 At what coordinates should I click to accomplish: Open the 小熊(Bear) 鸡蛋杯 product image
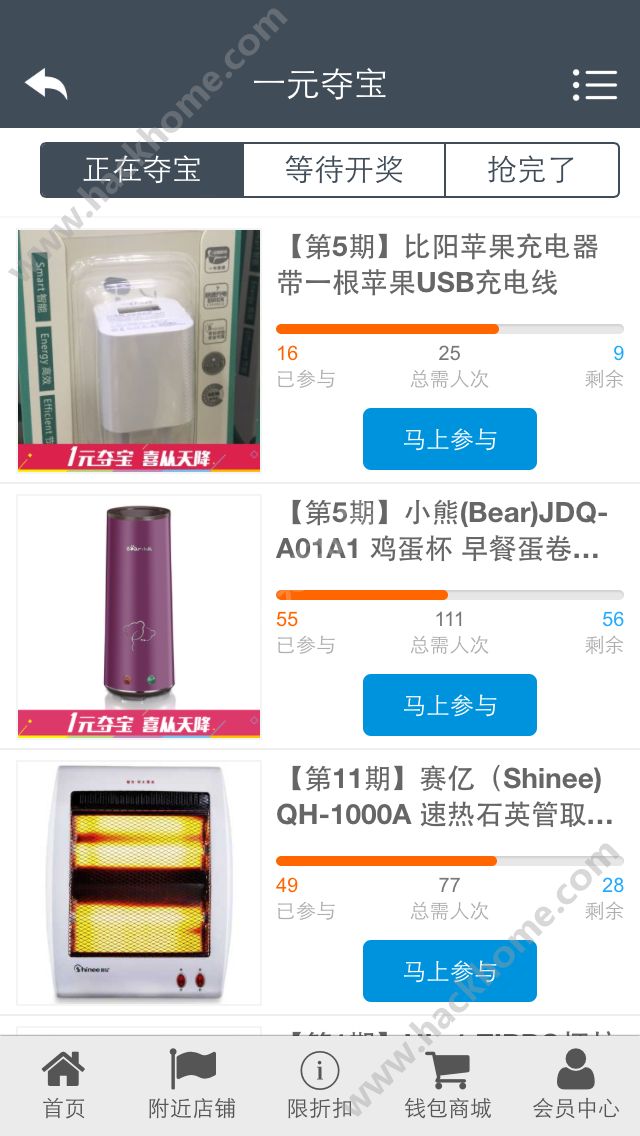click(139, 617)
